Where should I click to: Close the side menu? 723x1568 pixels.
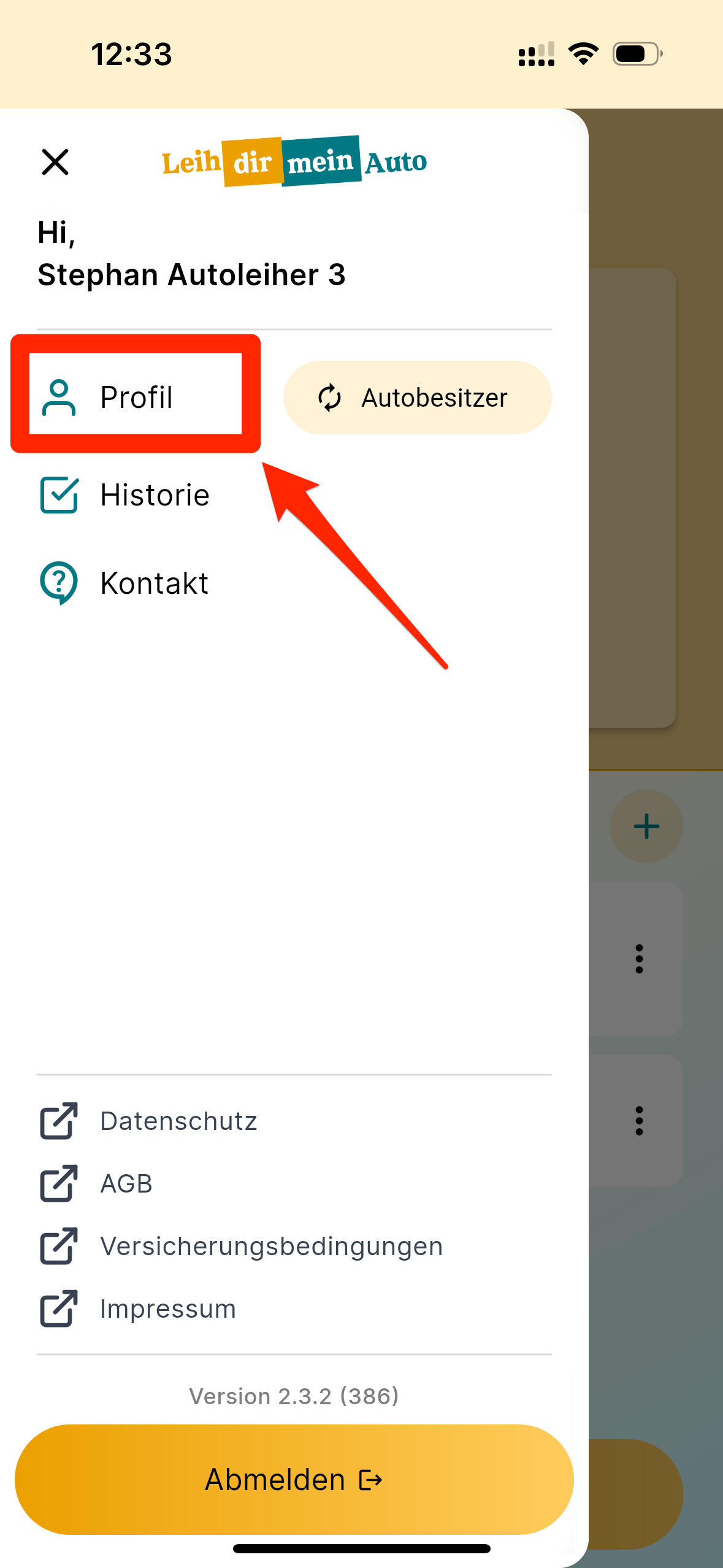[55, 162]
